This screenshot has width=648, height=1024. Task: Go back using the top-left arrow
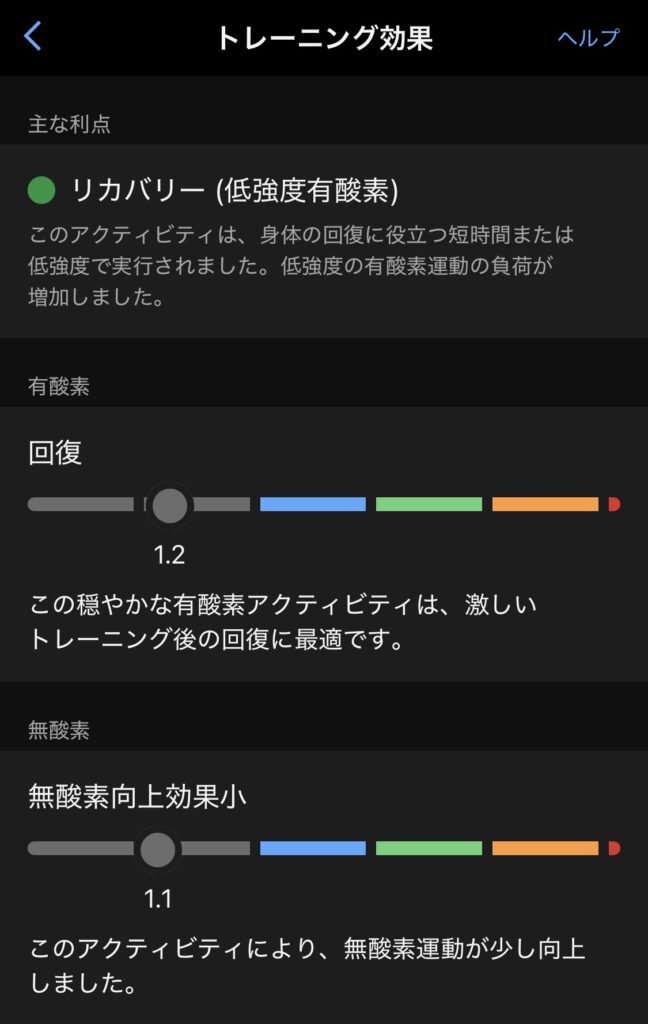[33, 38]
